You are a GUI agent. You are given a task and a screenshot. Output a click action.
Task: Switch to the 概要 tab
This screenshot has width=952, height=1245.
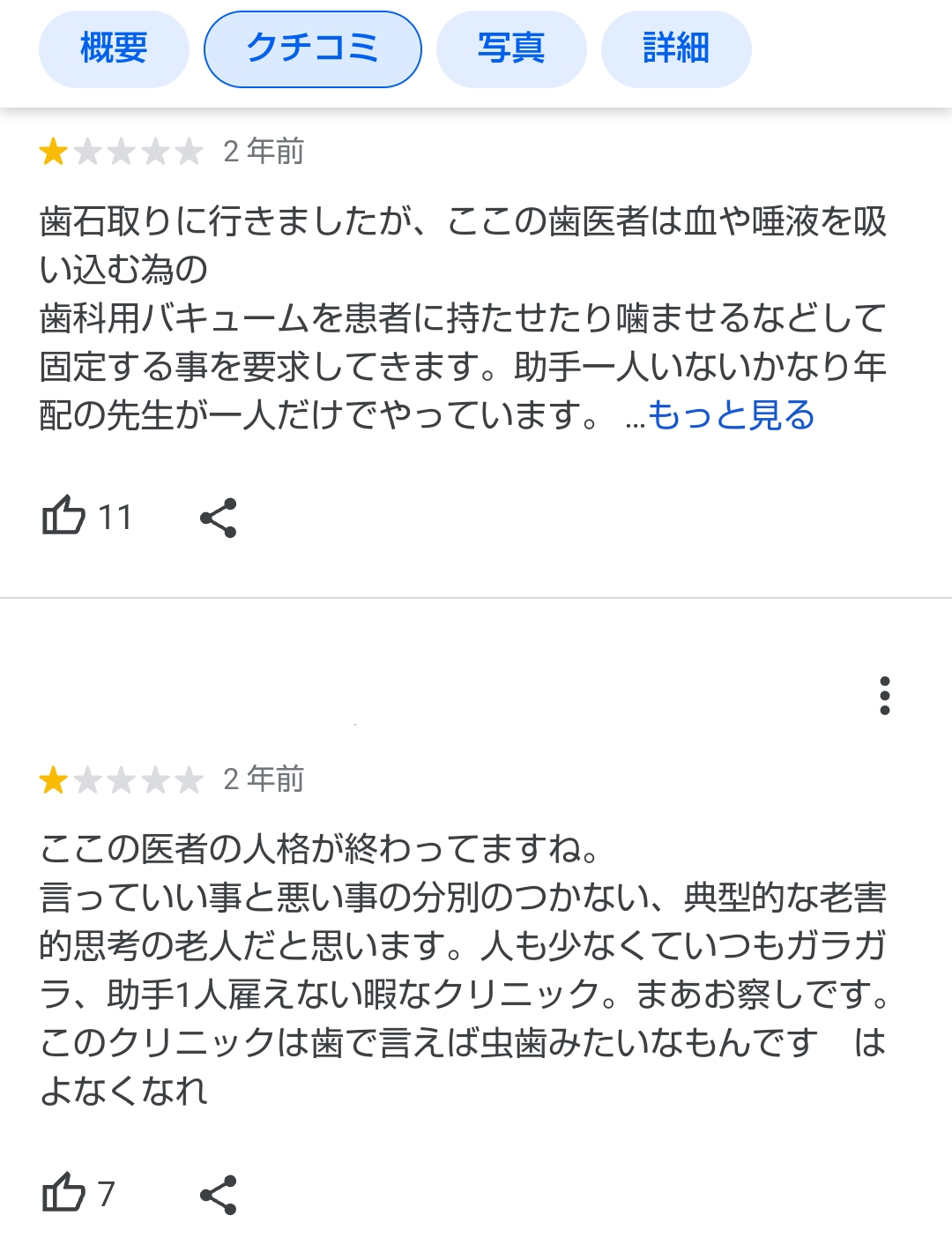tap(114, 48)
